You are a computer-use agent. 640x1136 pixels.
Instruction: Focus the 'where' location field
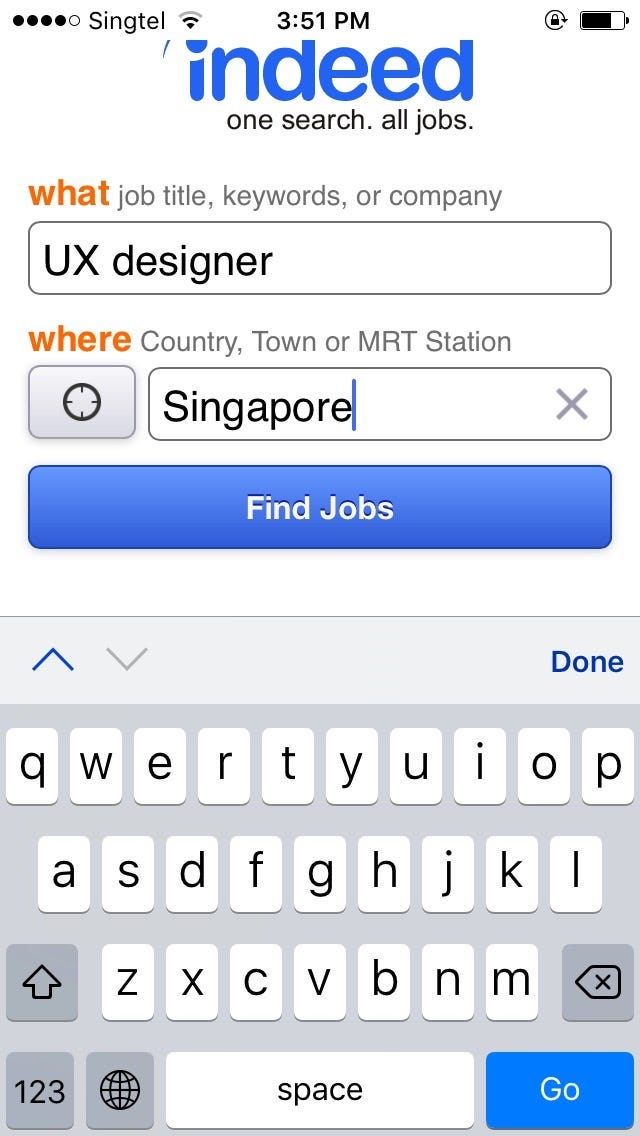click(350, 405)
